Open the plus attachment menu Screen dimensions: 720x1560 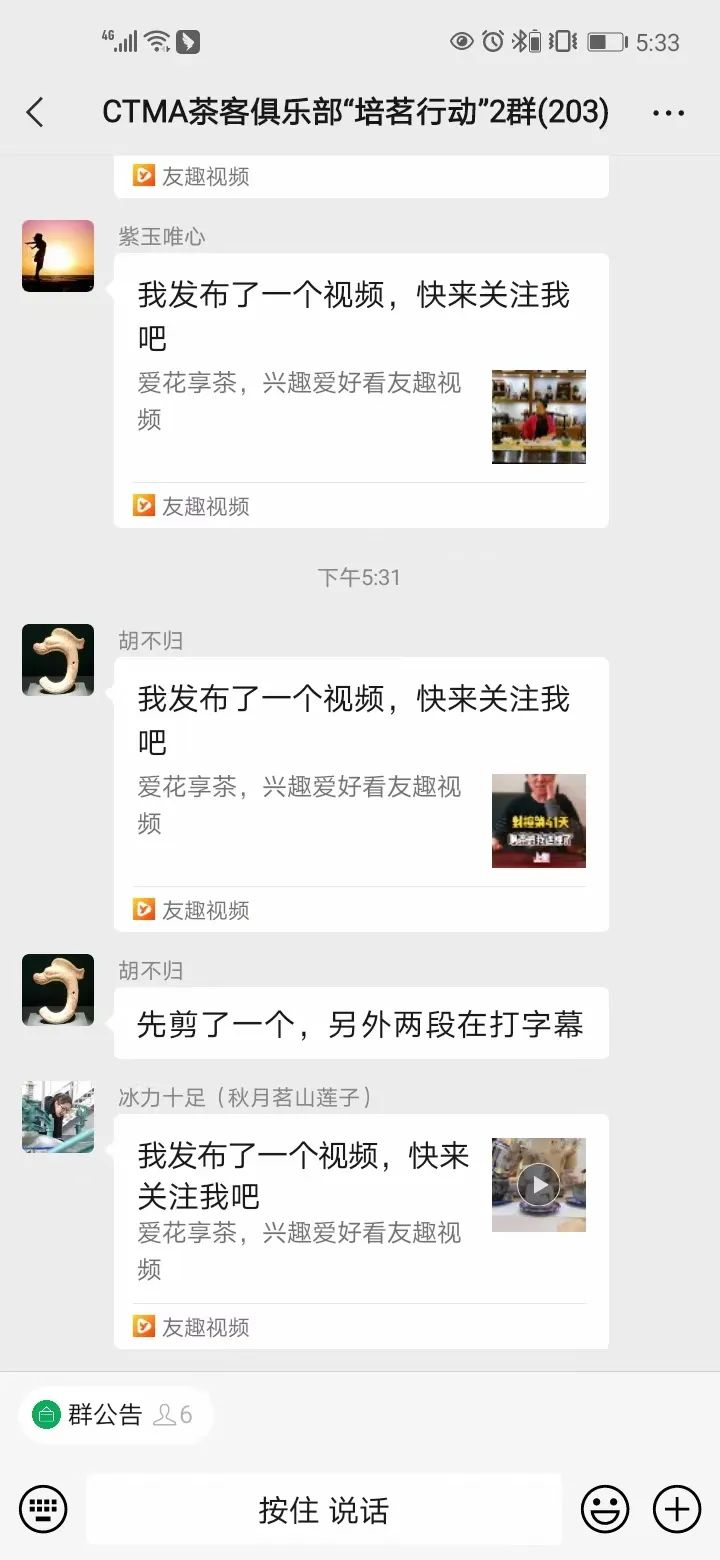pyautogui.click(x=677, y=1509)
